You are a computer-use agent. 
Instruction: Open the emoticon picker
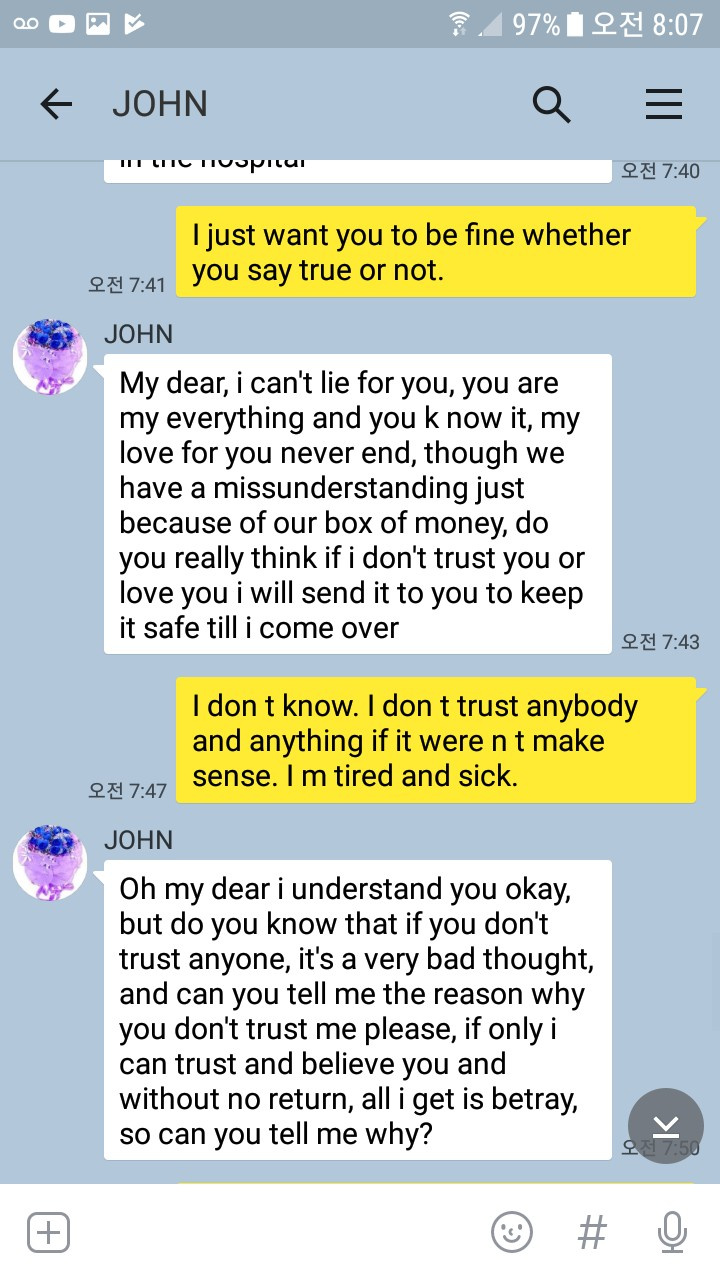point(511,1232)
